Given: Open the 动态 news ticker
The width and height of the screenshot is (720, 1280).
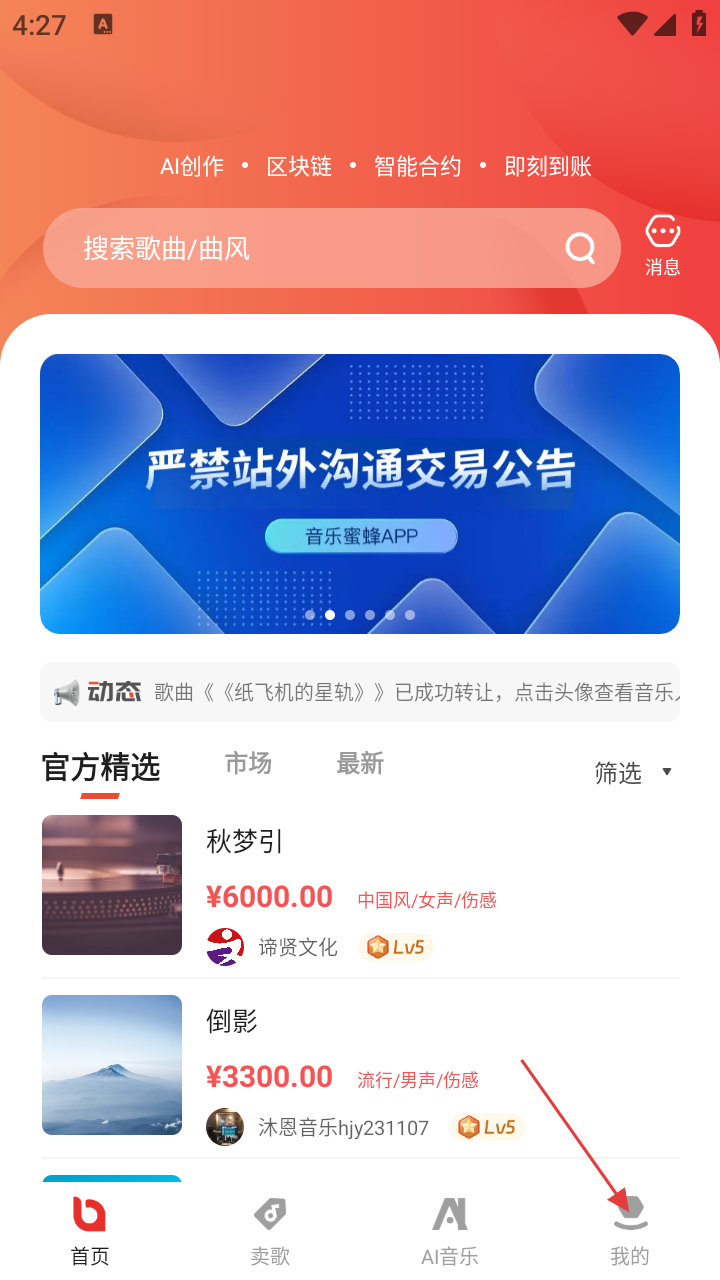Looking at the screenshot, I should click(360, 692).
